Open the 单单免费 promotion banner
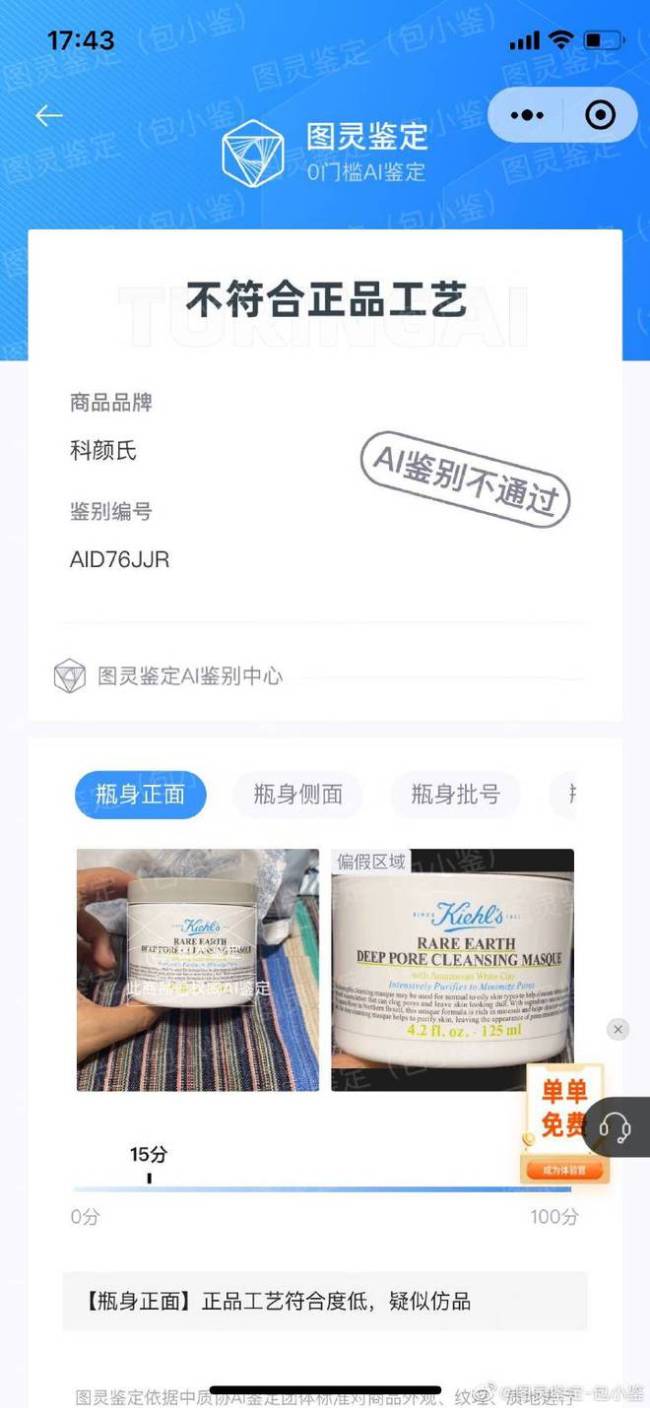Image resolution: width=650 pixels, height=1408 pixels. point(564,1120)
